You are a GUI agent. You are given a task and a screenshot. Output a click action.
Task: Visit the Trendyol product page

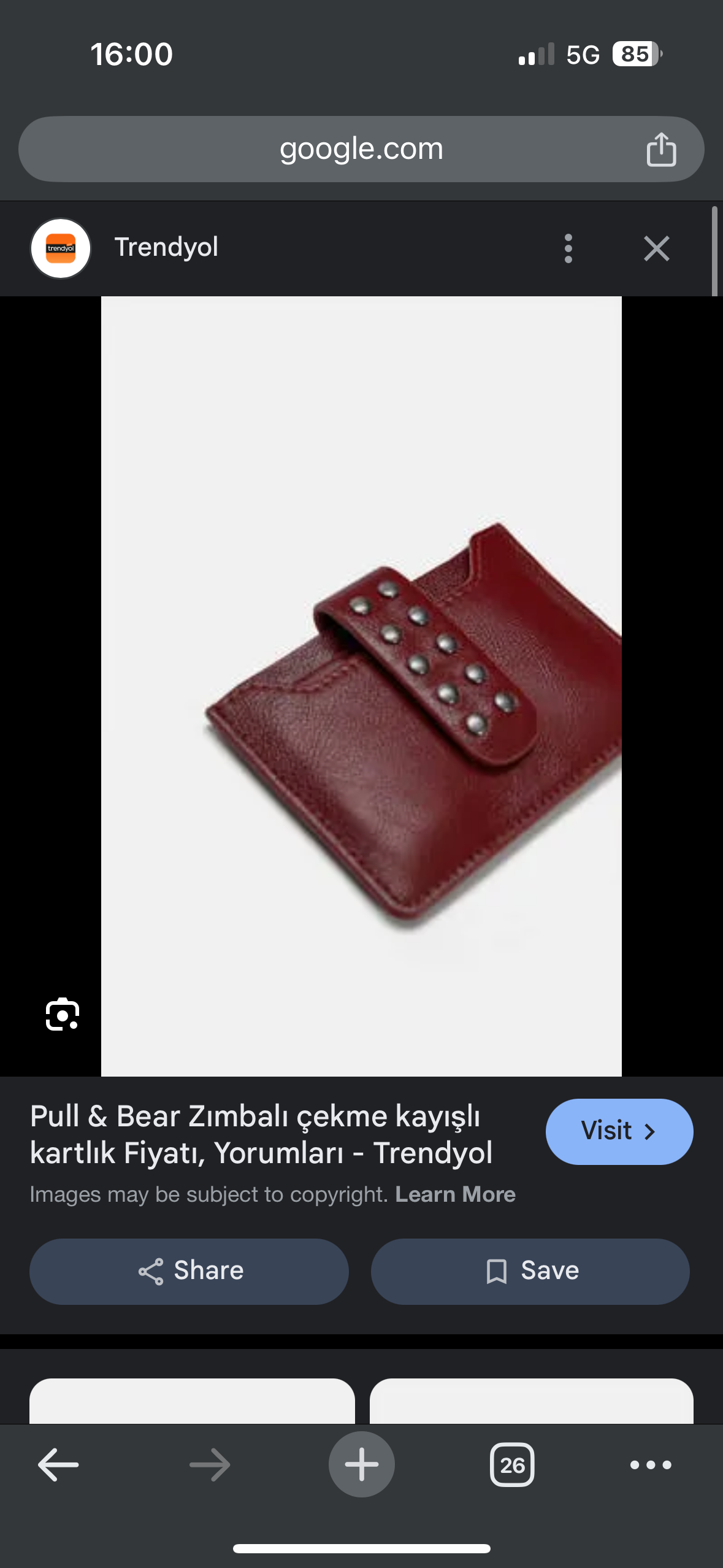coord(619,1131)
